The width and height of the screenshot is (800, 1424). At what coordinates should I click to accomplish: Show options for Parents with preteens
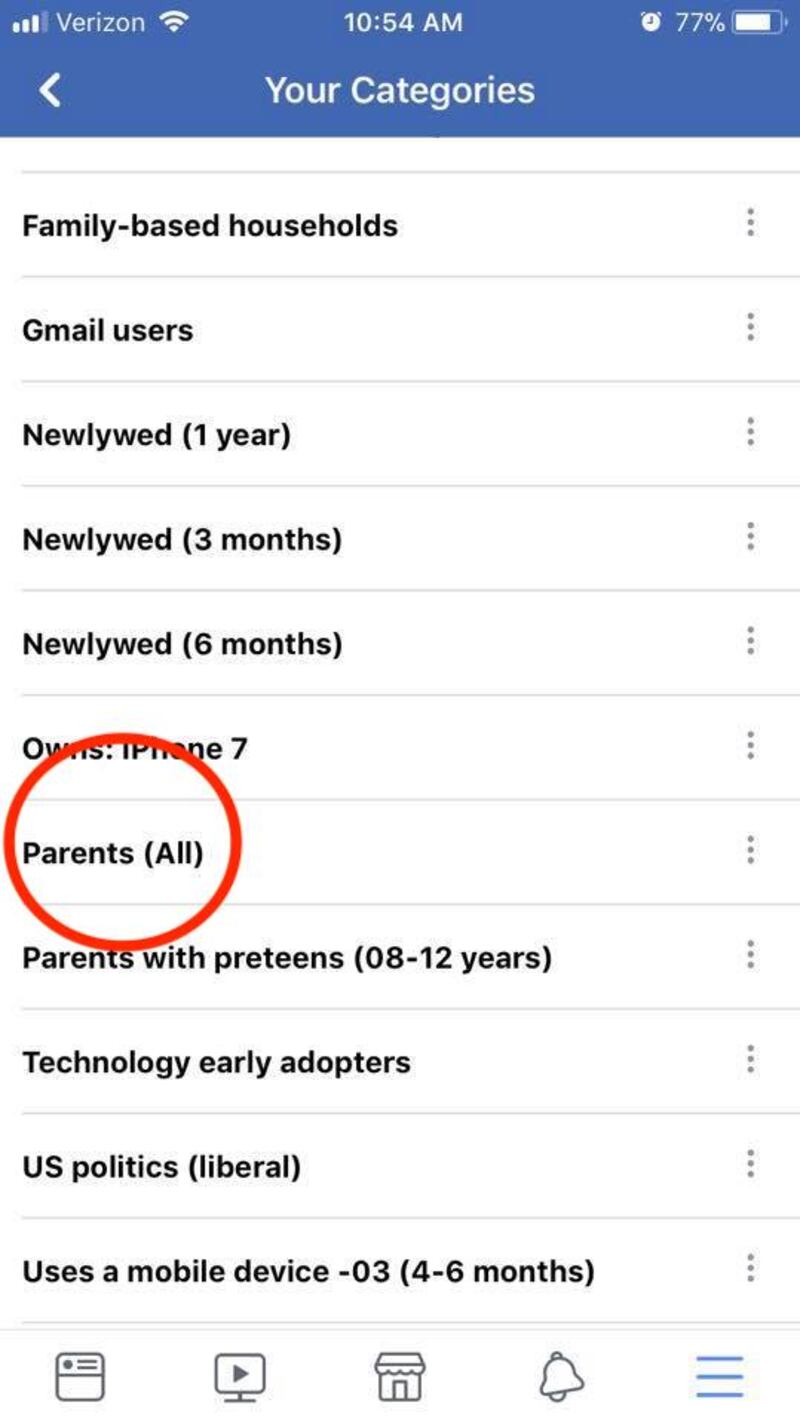750,955
